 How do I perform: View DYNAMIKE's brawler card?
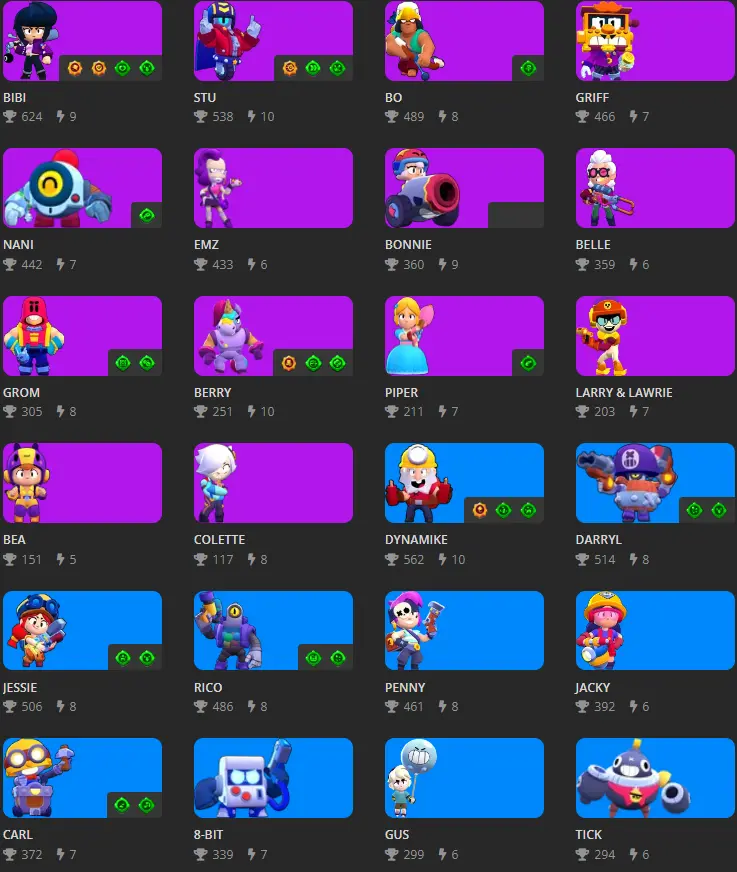(464, 483)
